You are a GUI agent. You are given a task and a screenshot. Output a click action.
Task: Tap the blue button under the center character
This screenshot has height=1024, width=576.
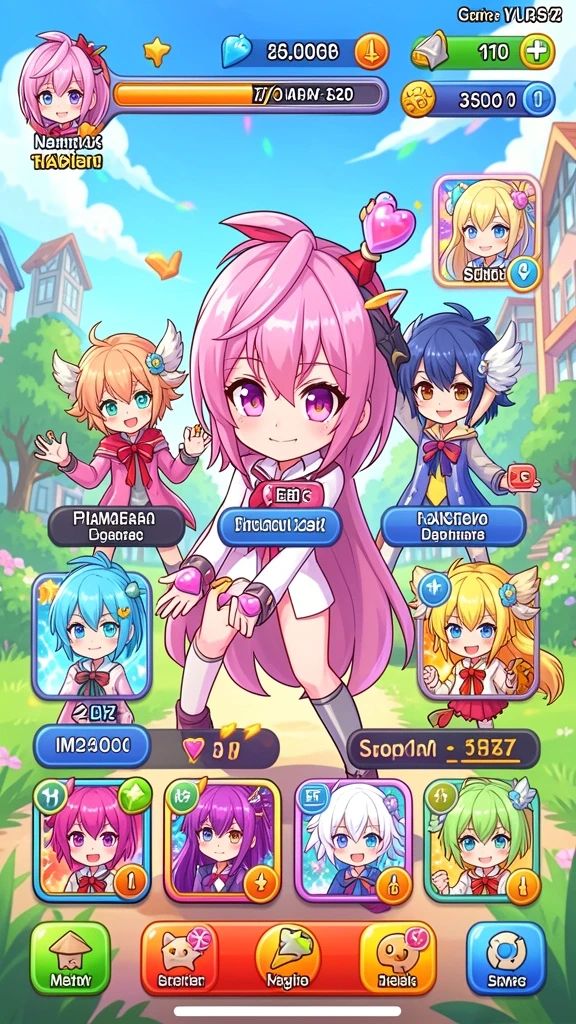pyautogui.click(x=280, y=527)
